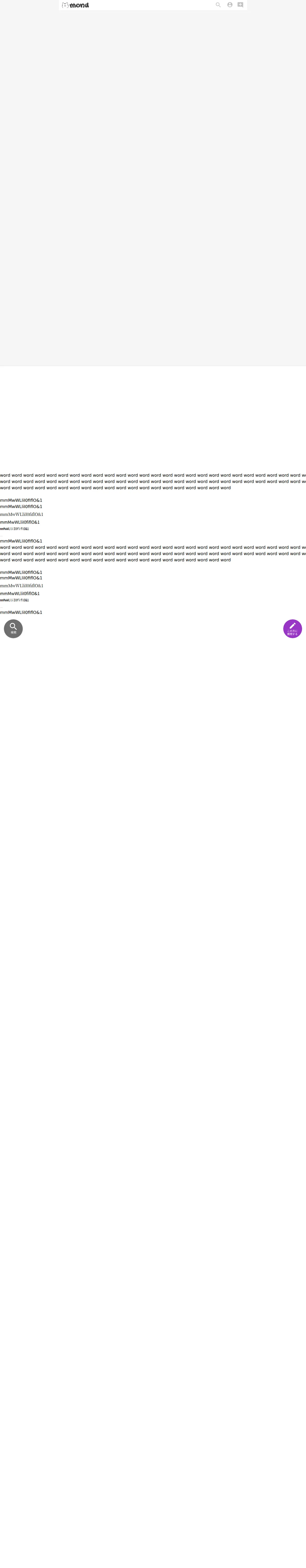Open the add-question speech bubble icon
306x1568 pixels.
point(240,5)
